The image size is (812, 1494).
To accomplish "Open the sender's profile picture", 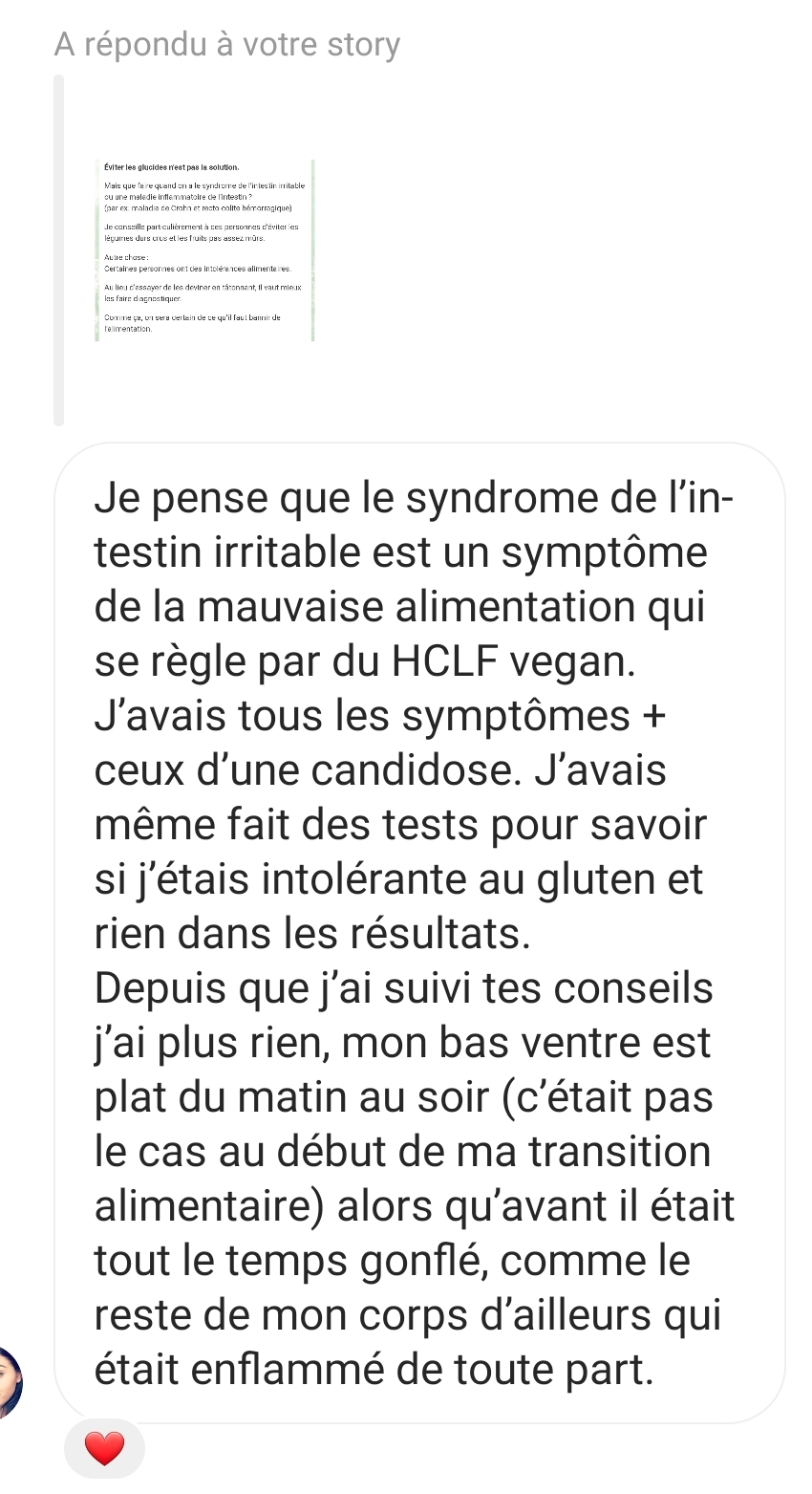I will pyautogui.click(x=11, y=1381).
